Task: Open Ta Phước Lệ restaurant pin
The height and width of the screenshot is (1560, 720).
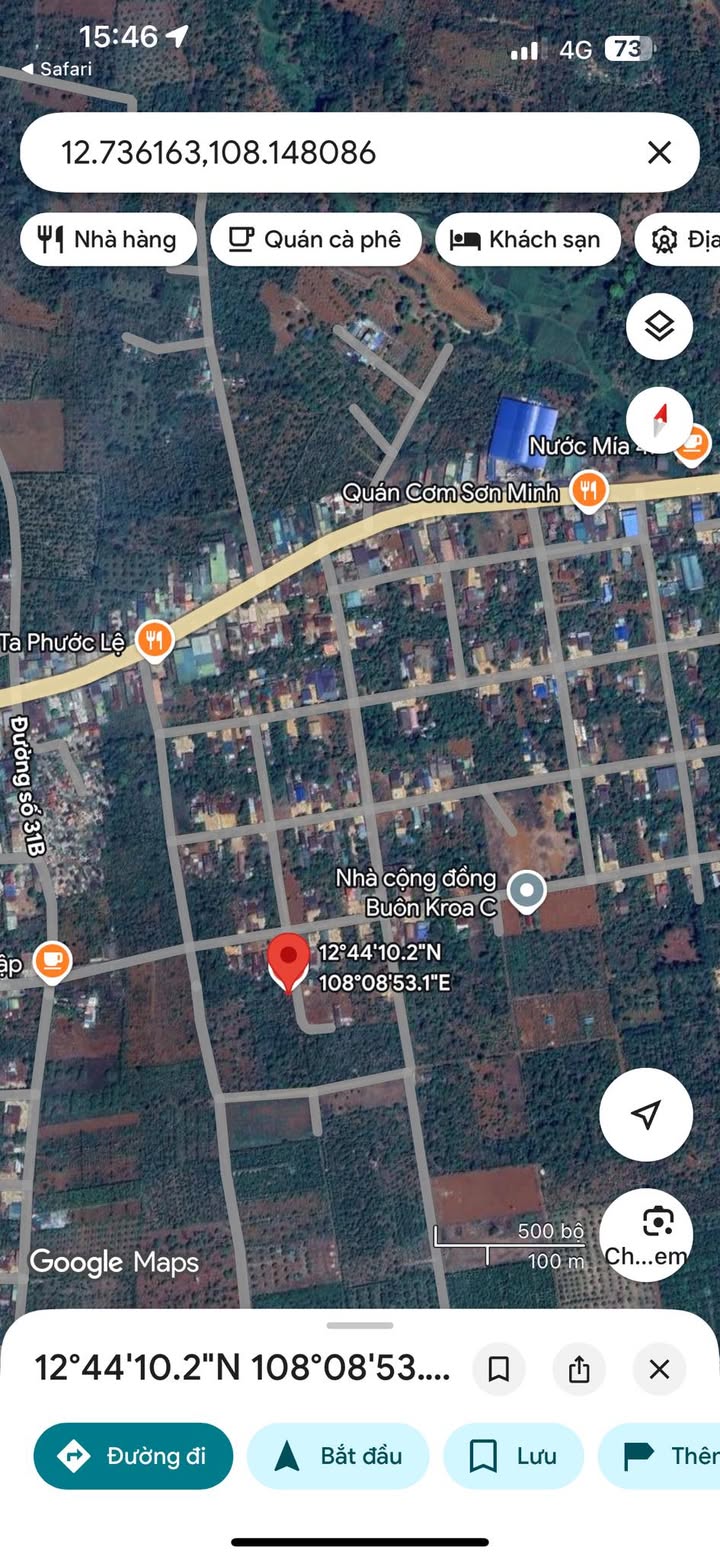Action: pyautogui.click(x=154, y=640)
